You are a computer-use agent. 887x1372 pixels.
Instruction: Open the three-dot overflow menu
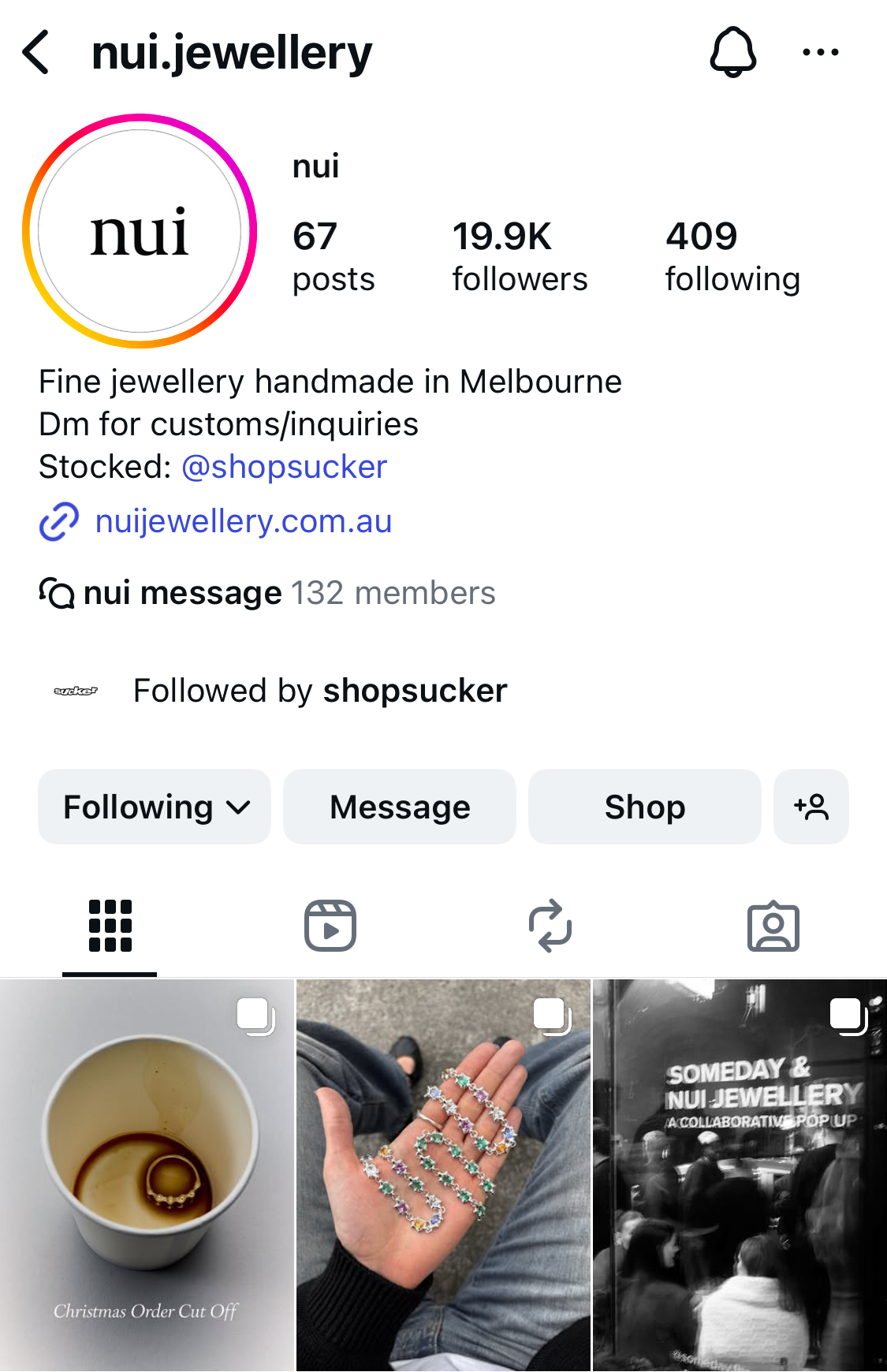[820, 53]
